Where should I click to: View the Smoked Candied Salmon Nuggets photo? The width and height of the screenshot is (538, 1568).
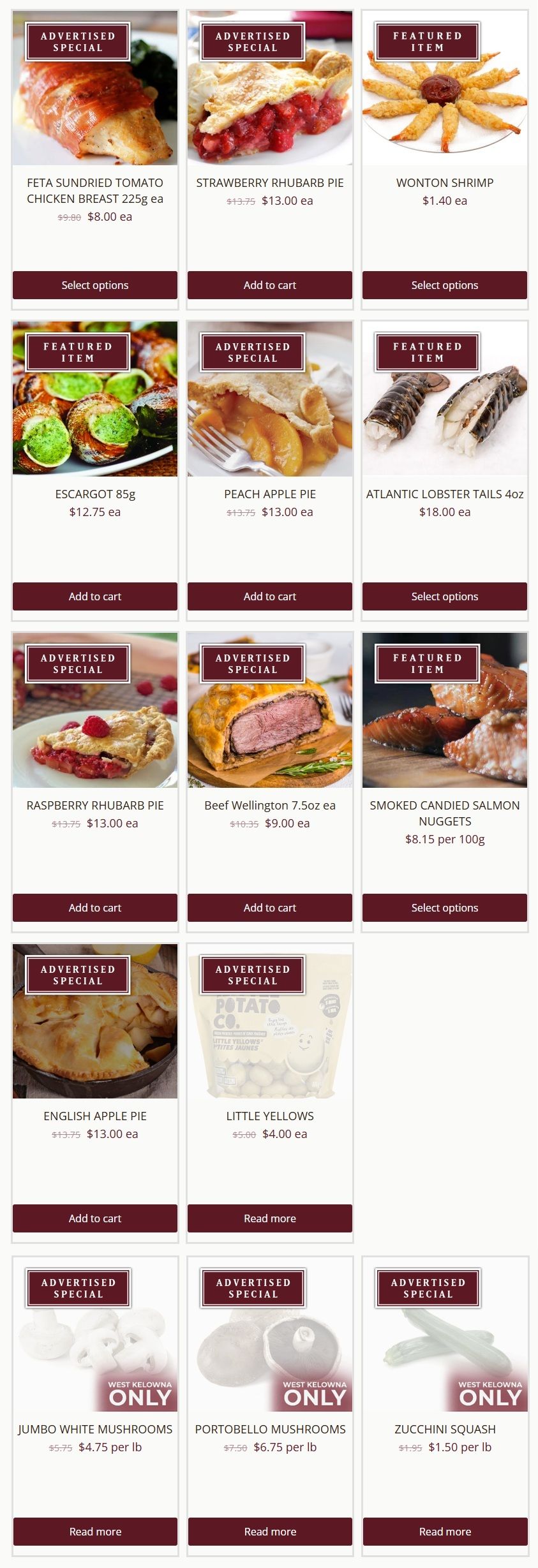click(444, 734)
